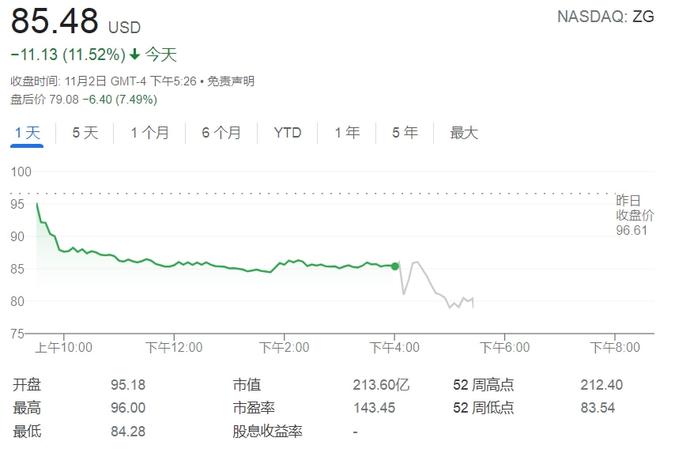The image size is (690, 449).
Task: Switch to the 5年 chart range
Action: click(x=405, y=132)
